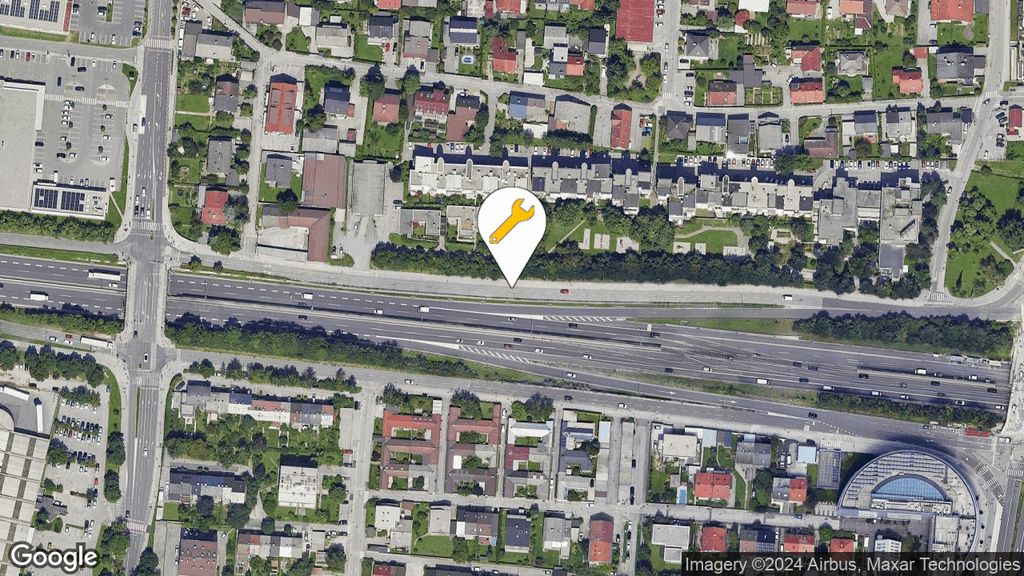Viewport: 1024px width, 576px height.
Task: Tap the wrench map marker pin
Action: point(511,224)
